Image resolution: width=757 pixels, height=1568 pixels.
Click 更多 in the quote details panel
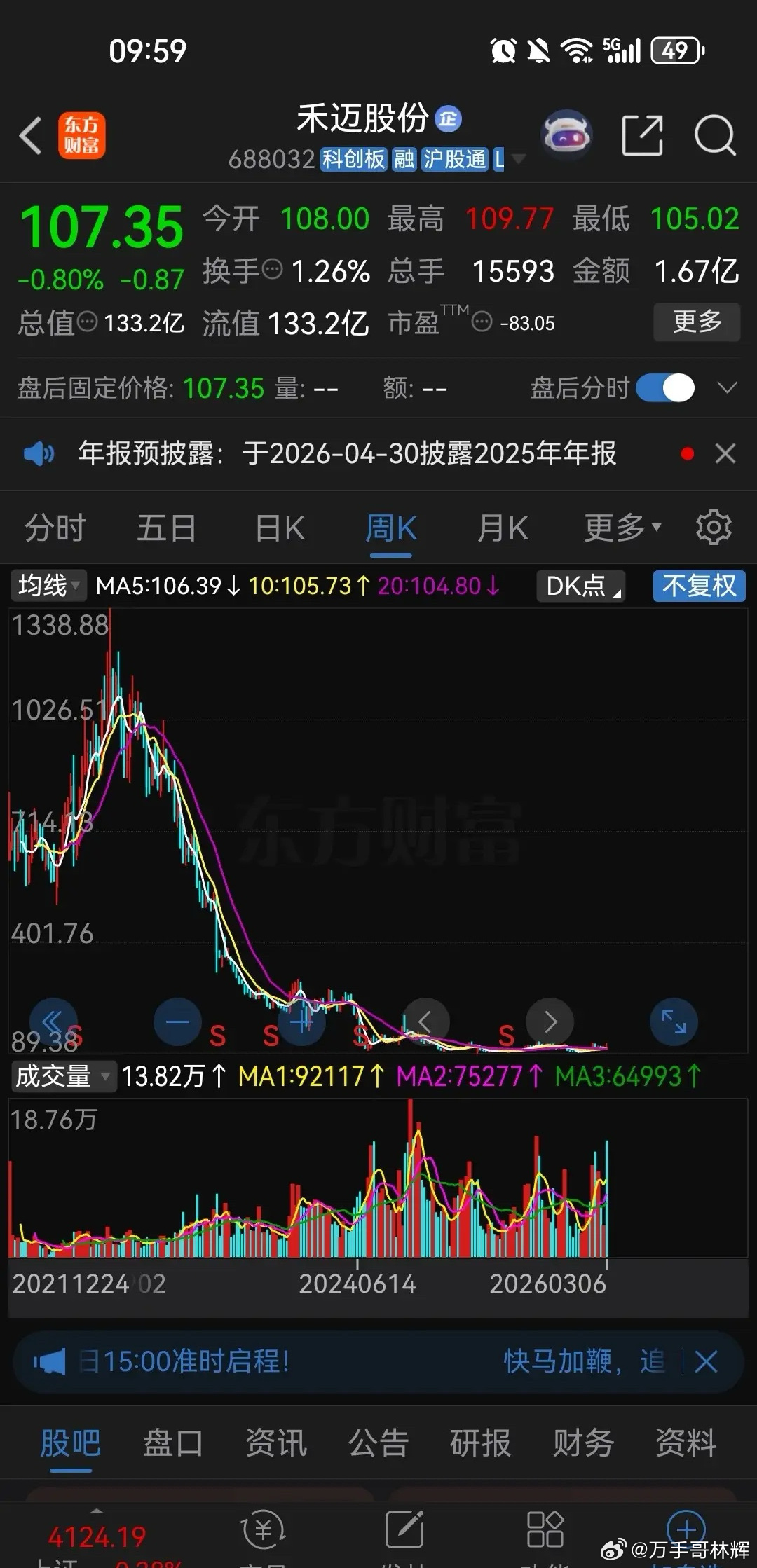(x=696, y=322)
